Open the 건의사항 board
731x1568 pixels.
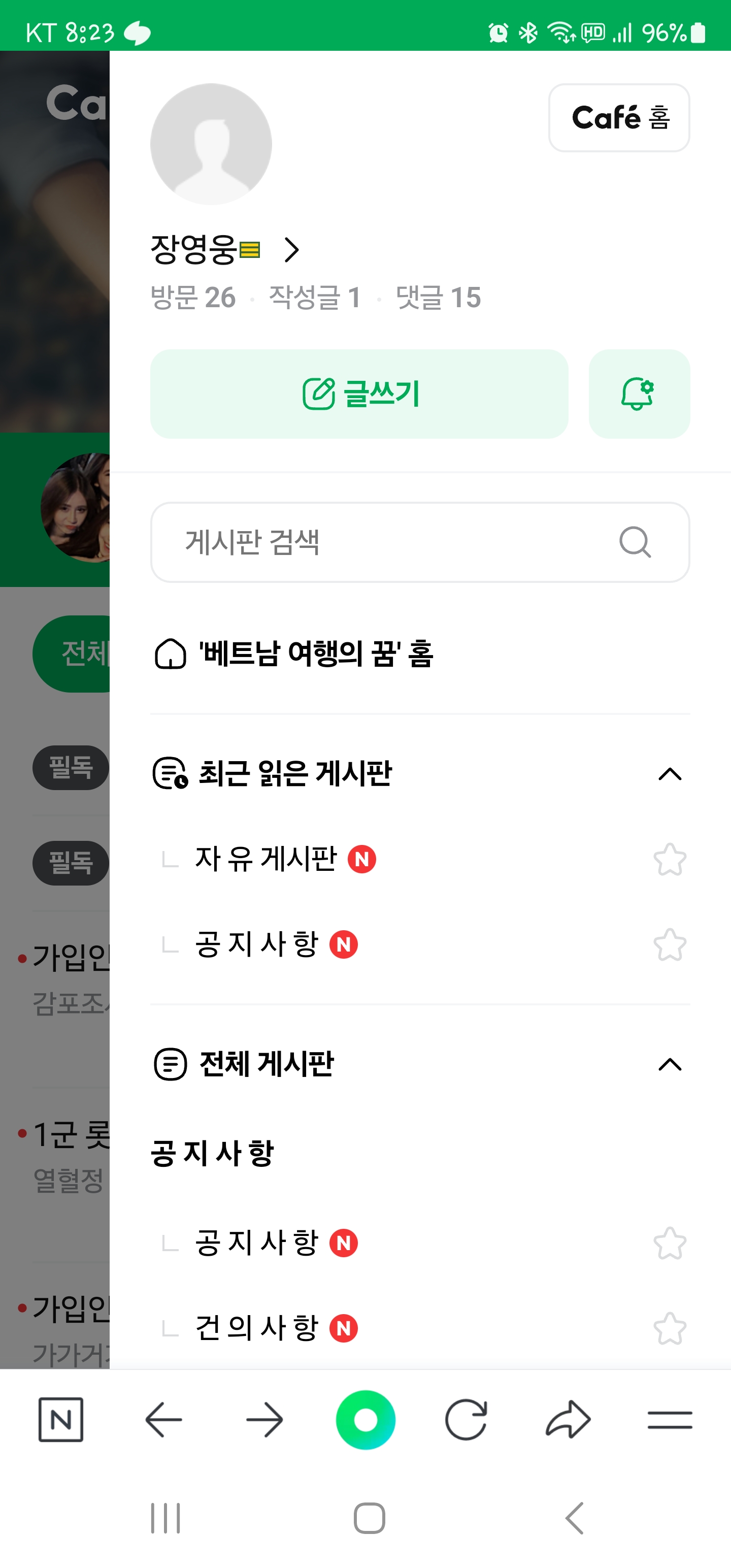[x=256, y=1327]
